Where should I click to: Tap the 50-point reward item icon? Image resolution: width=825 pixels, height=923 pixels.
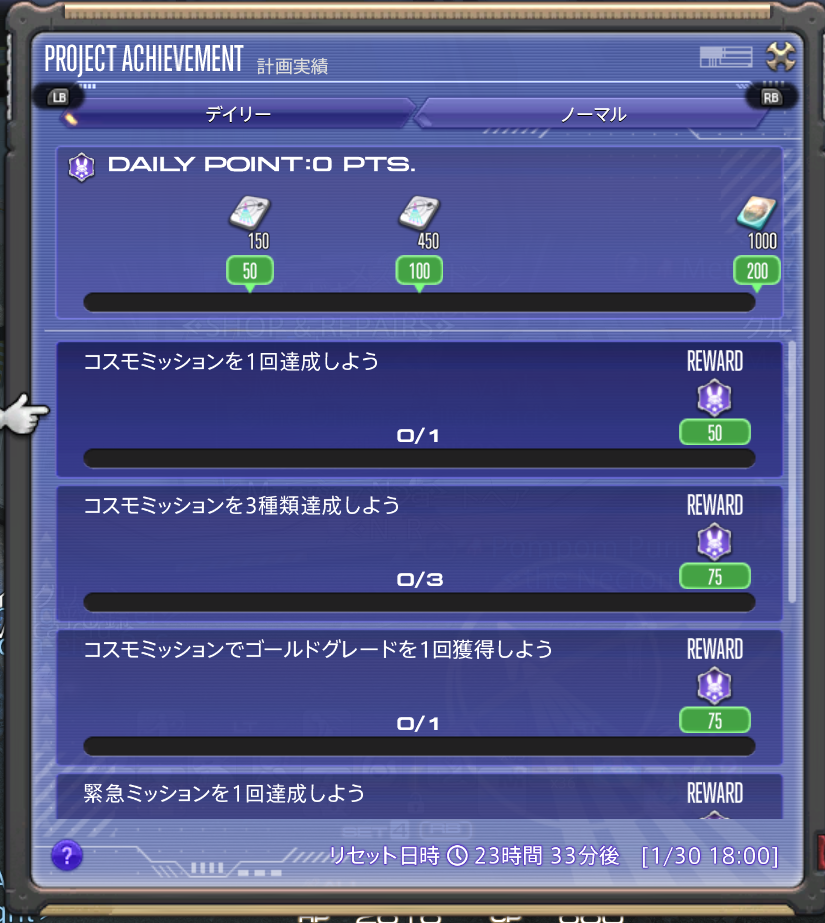250,214
